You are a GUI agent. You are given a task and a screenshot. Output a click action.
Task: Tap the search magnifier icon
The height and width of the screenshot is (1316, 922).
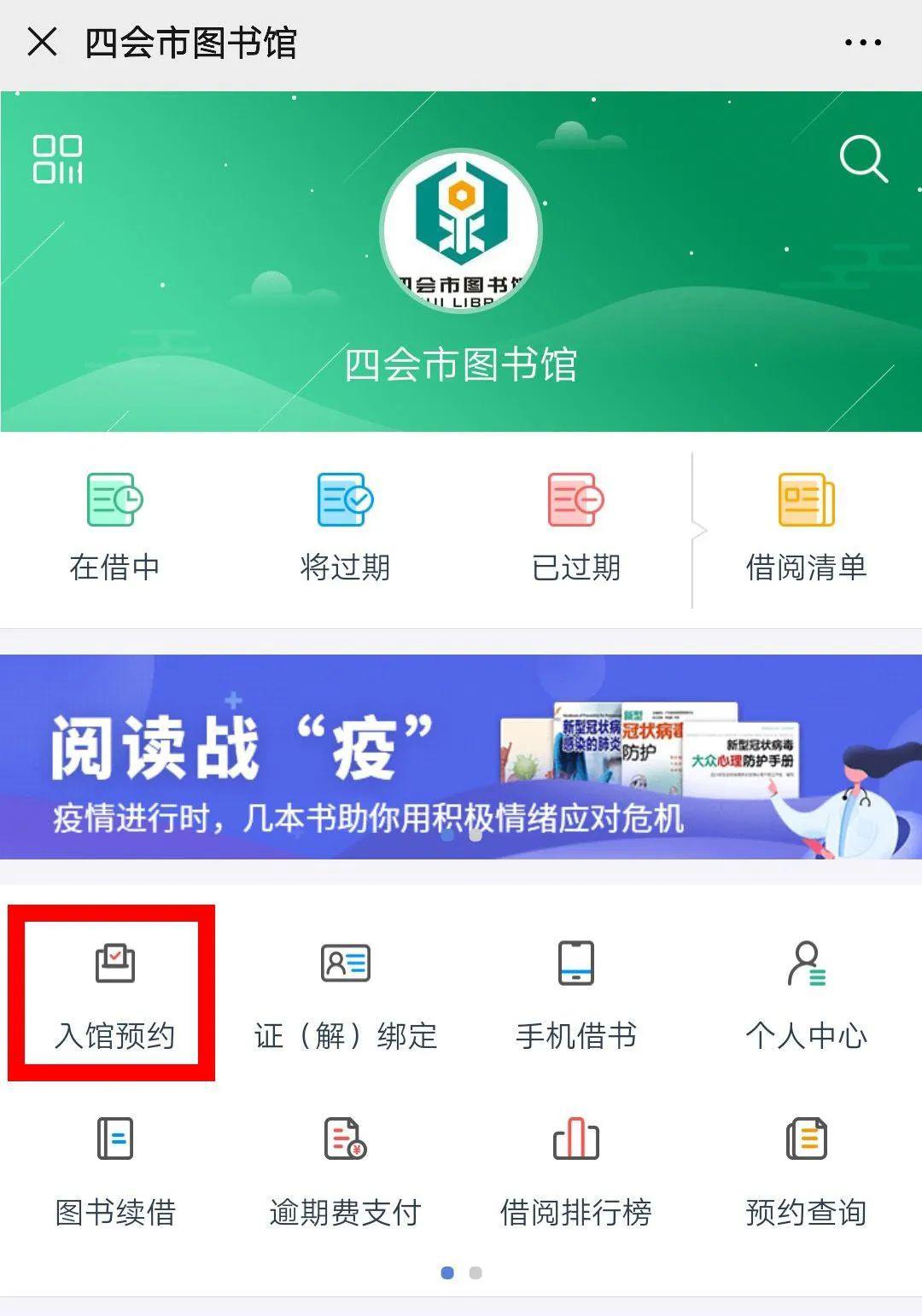863,159
